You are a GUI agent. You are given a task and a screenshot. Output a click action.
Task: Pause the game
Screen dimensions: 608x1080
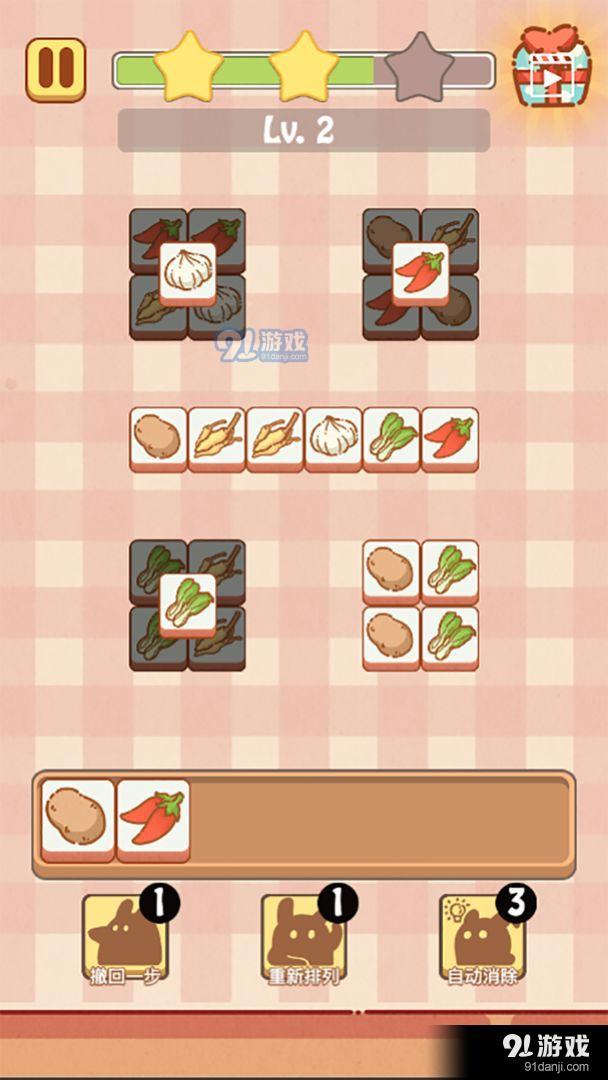coord(55,70)
